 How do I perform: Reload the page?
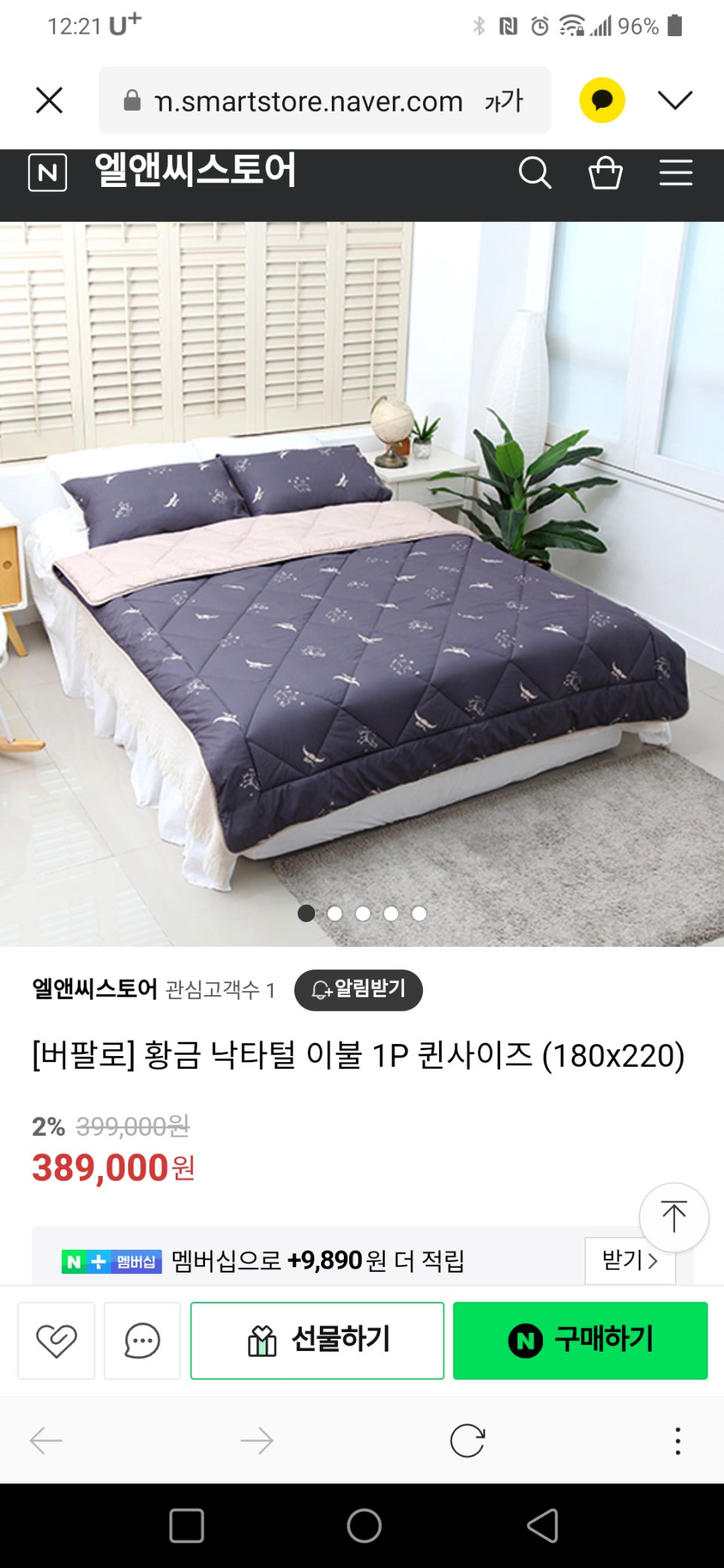(x=468, y=1441)
